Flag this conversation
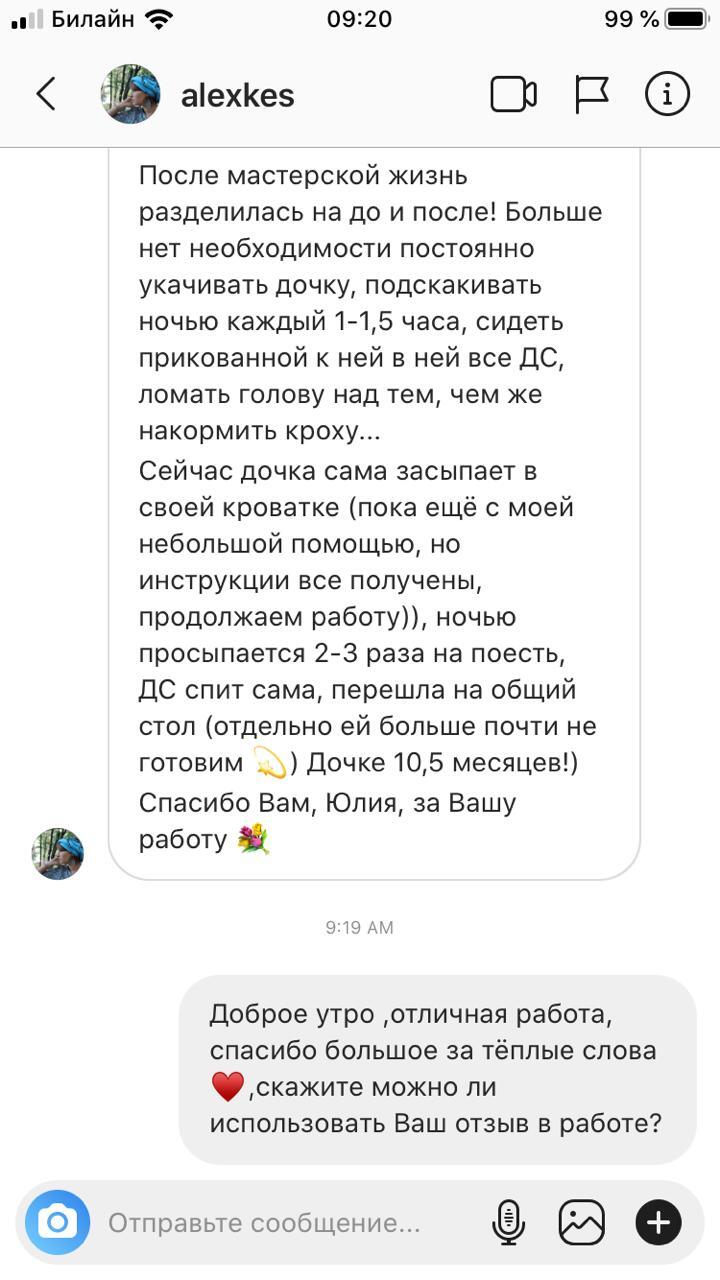Screen dimensions: 720x1280 click(591, 95)
